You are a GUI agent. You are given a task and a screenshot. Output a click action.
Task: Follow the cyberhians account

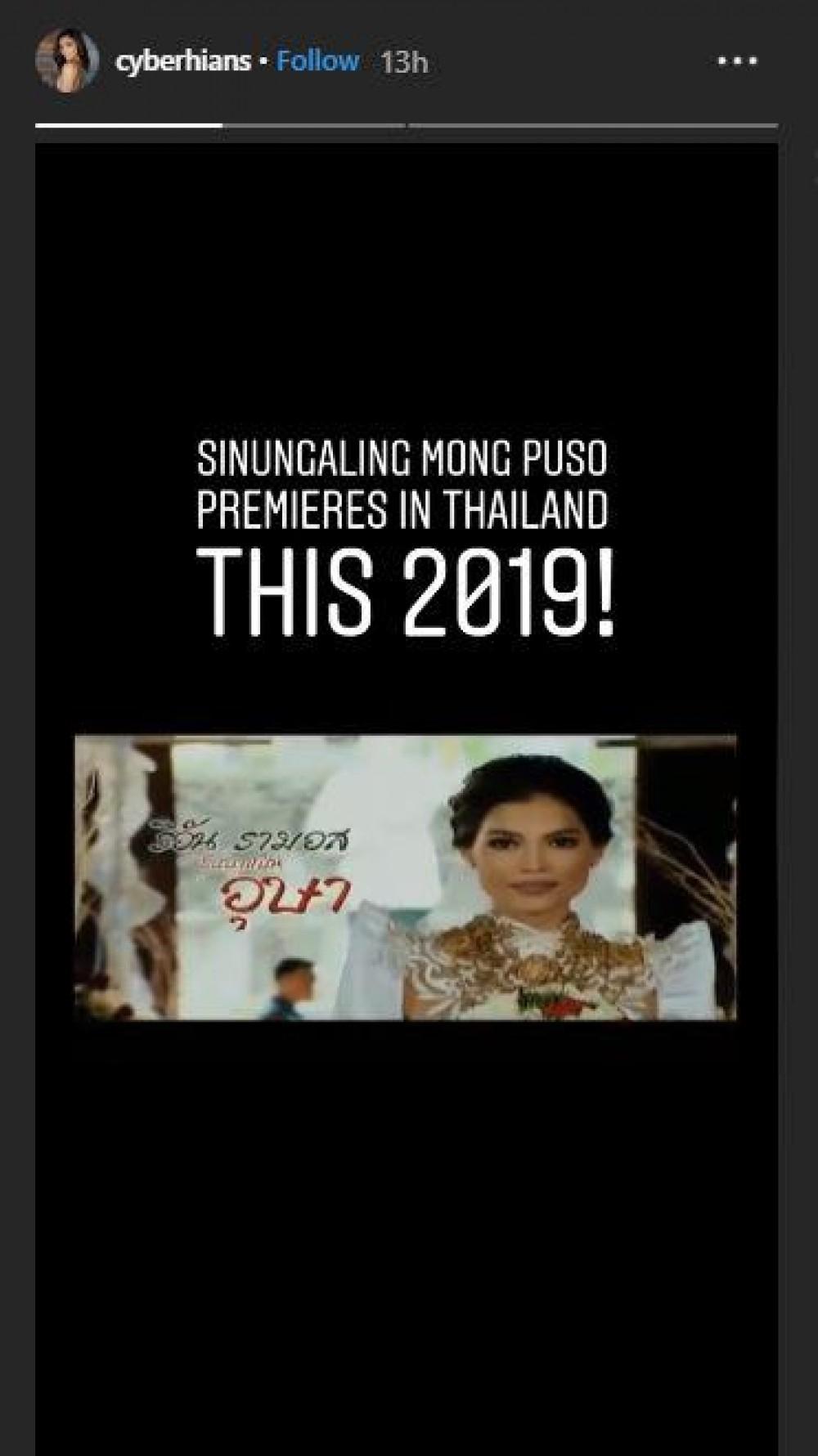pos(317,61)
